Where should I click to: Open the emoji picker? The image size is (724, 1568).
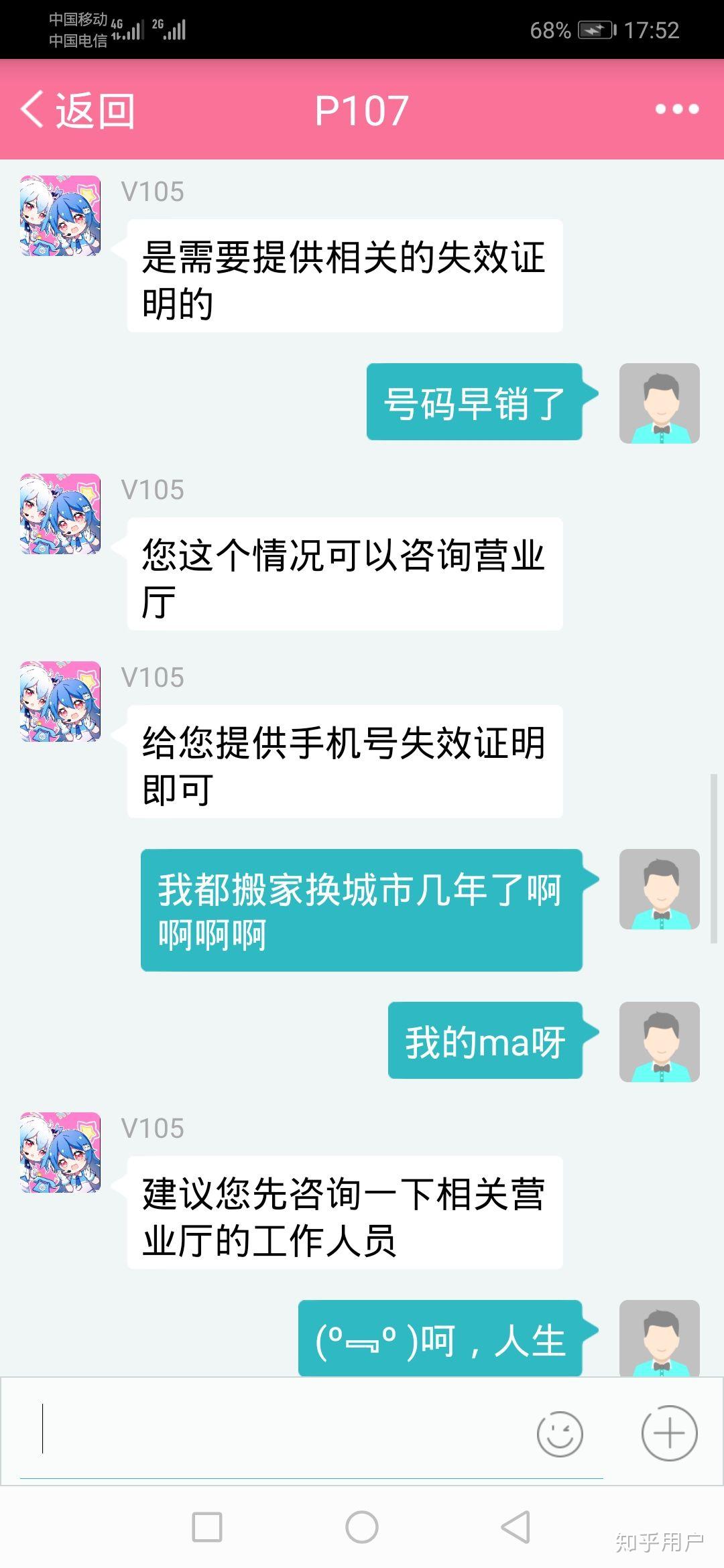(x=560, y=1434)
